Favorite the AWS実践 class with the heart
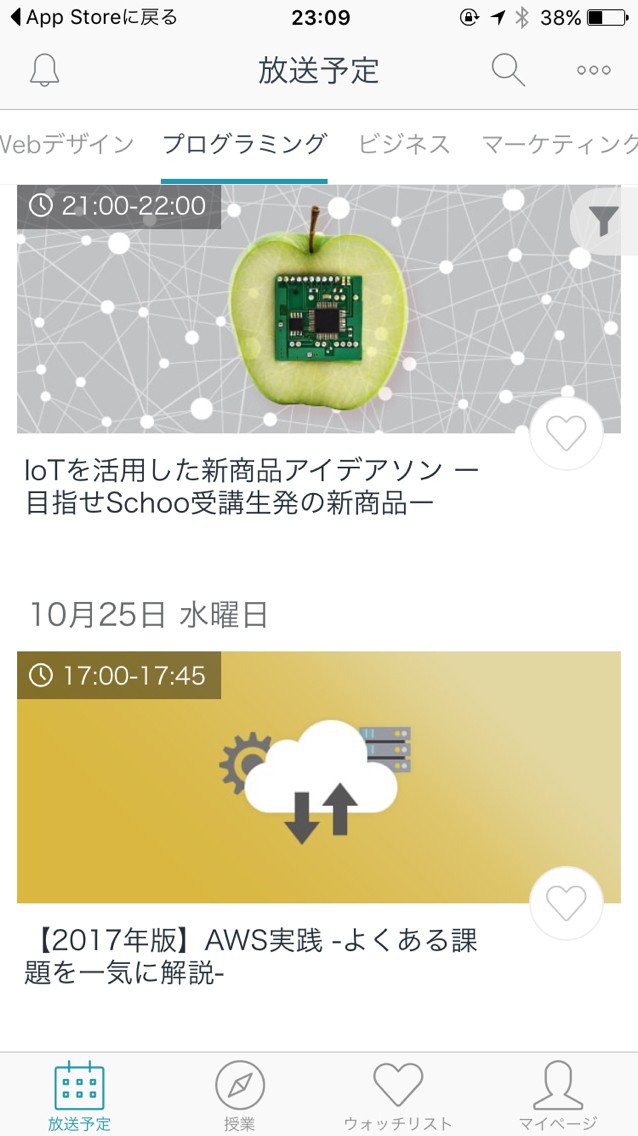 [566, 903]
